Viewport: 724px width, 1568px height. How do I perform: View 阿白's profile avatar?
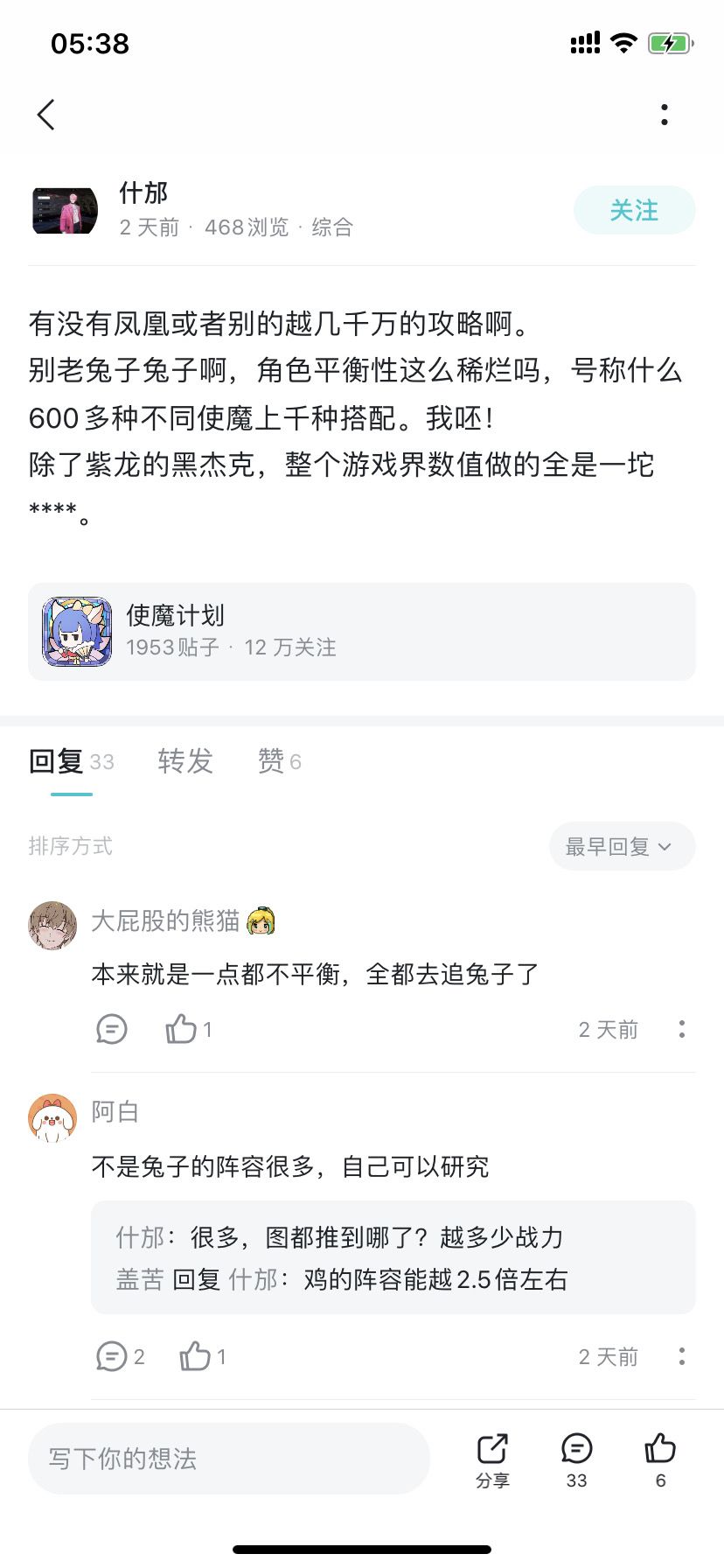tap(52, 1118)
